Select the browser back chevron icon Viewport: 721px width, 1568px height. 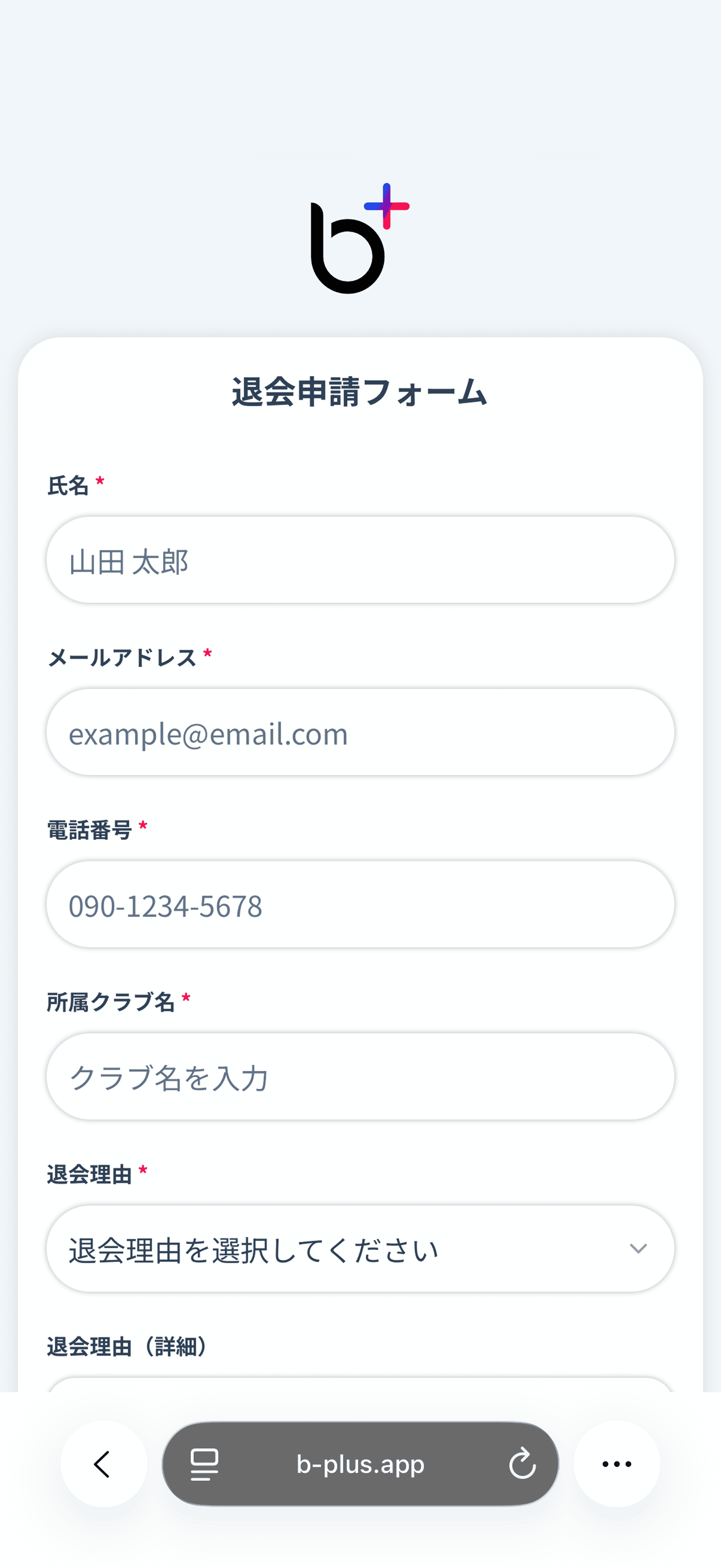point(102,1464)
